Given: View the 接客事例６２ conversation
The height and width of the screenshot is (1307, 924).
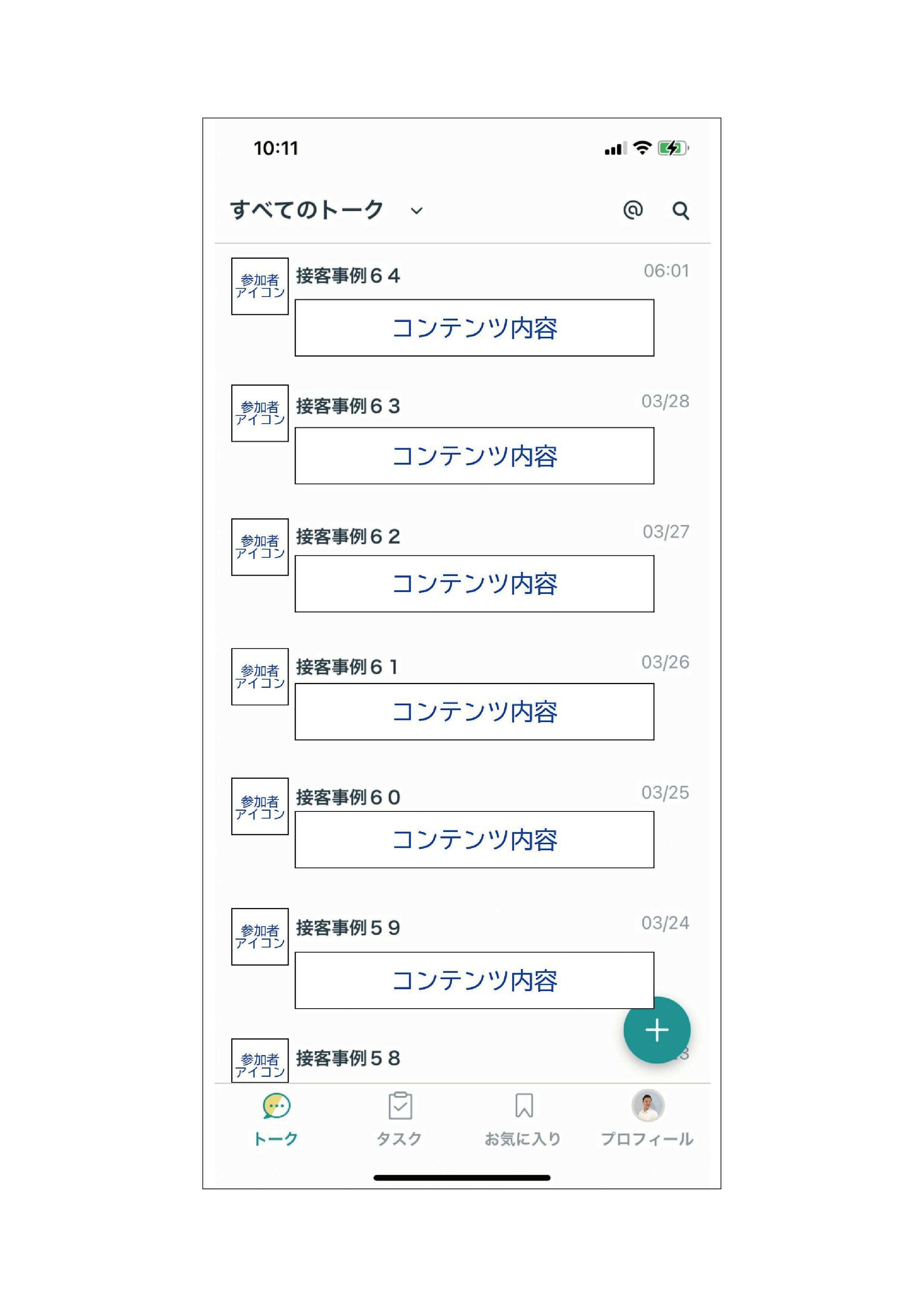Looking at the screenshot, I should click(347, 537).
